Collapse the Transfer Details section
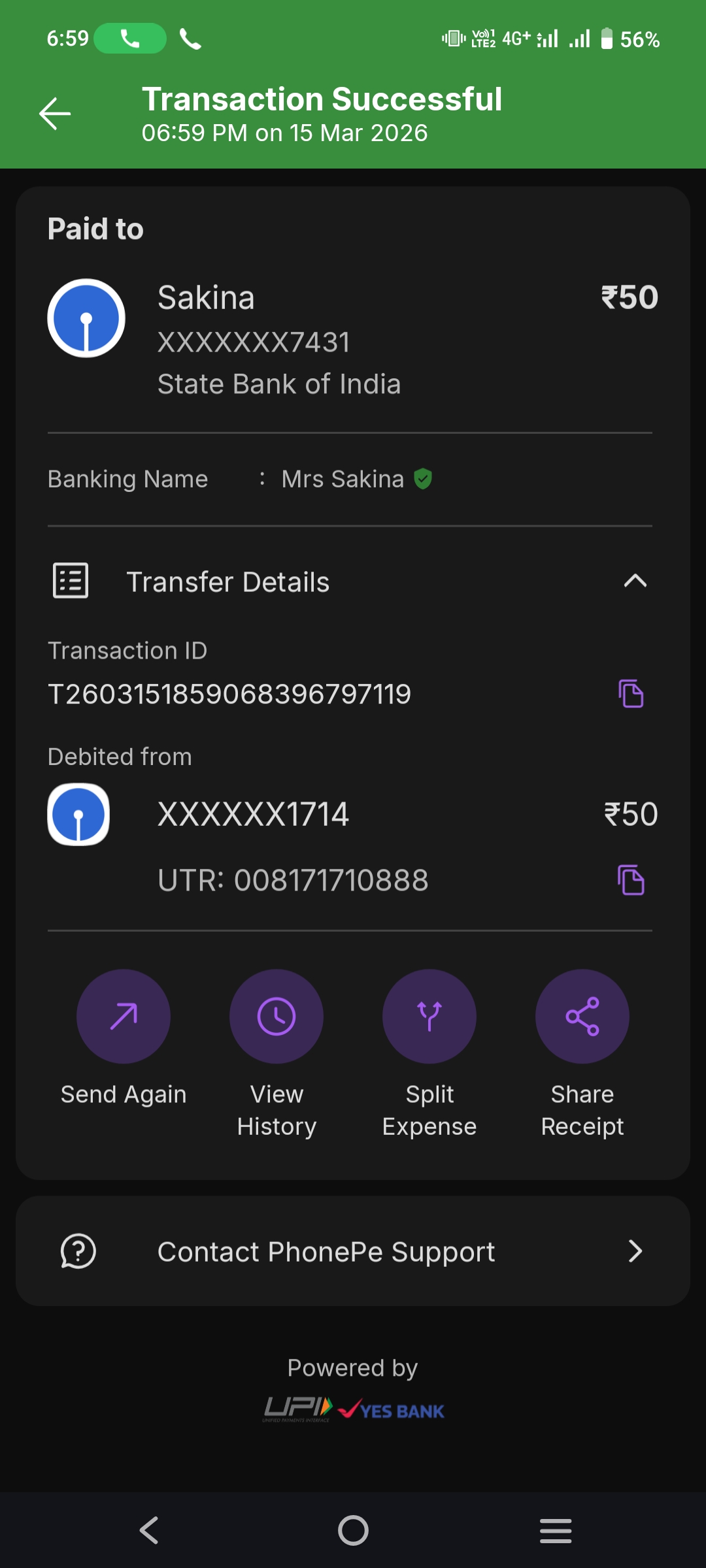Viewport: 706px width, 1568px height. click(x=635, y=581)
